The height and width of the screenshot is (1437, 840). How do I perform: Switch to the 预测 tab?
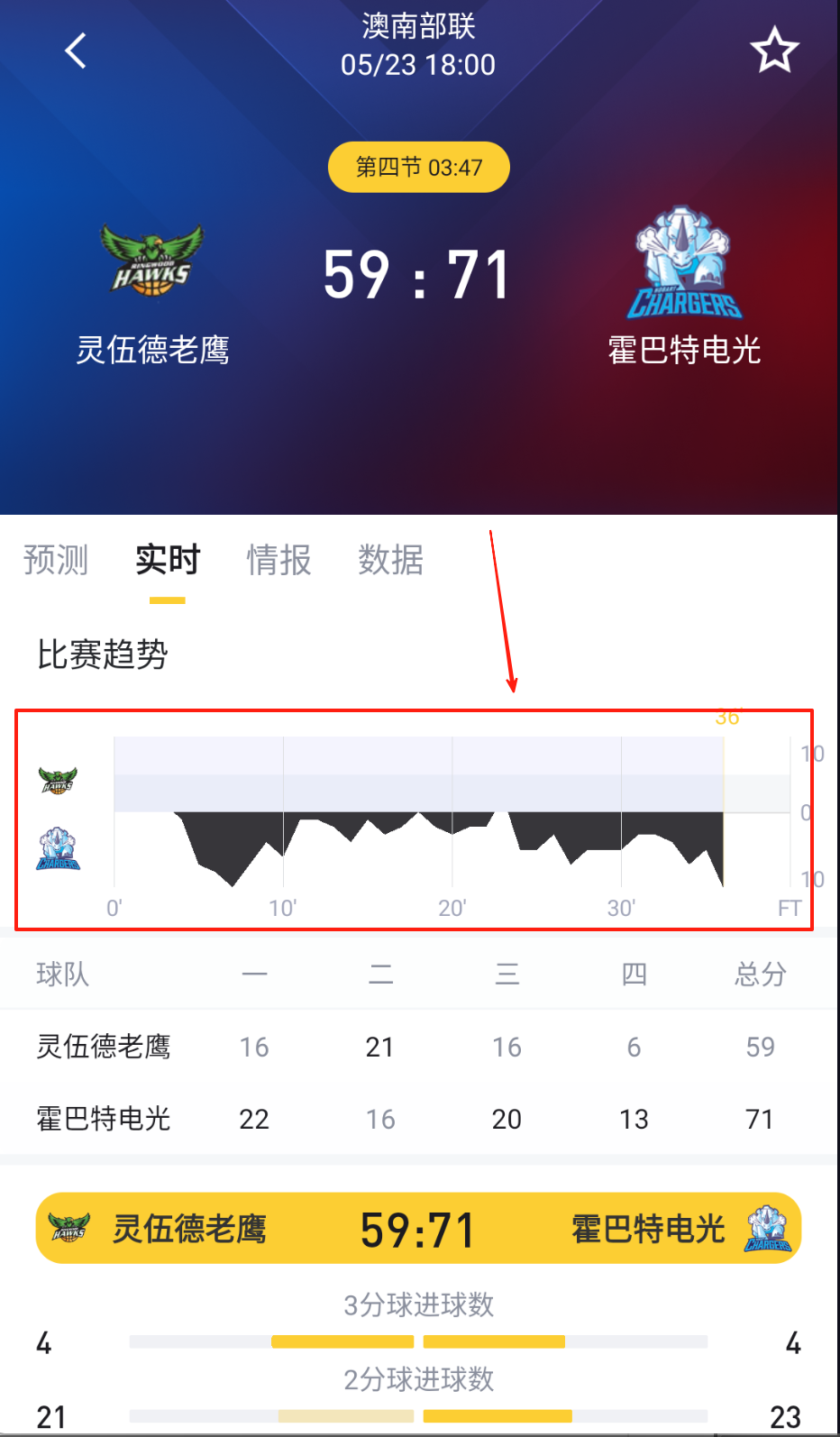pyautogui.click(x=56, y=560)
